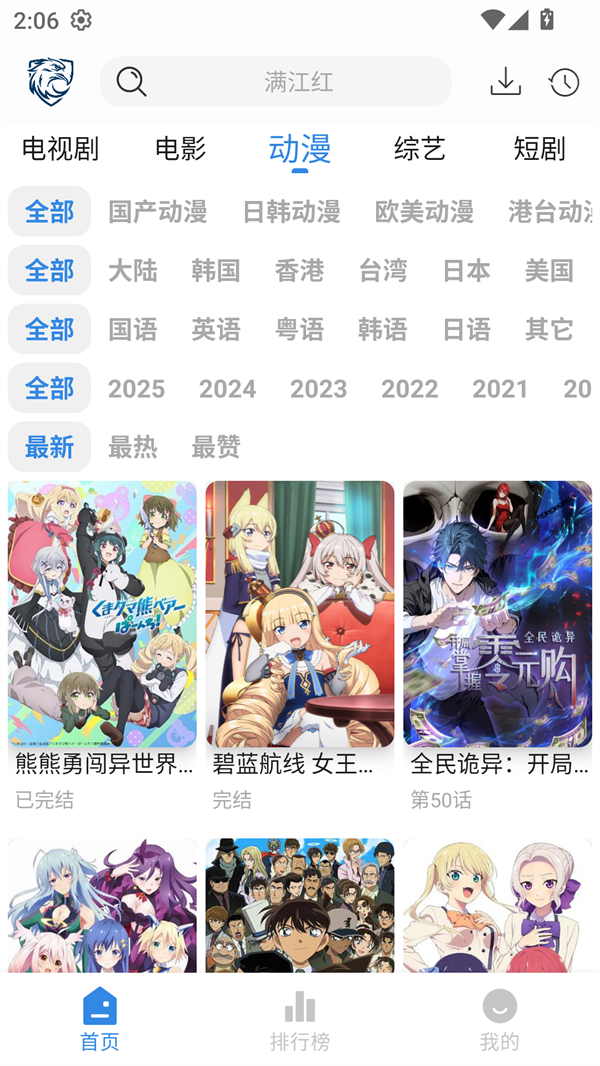Sort by 最热
The image size is (600, 1066).
[132, 446]
